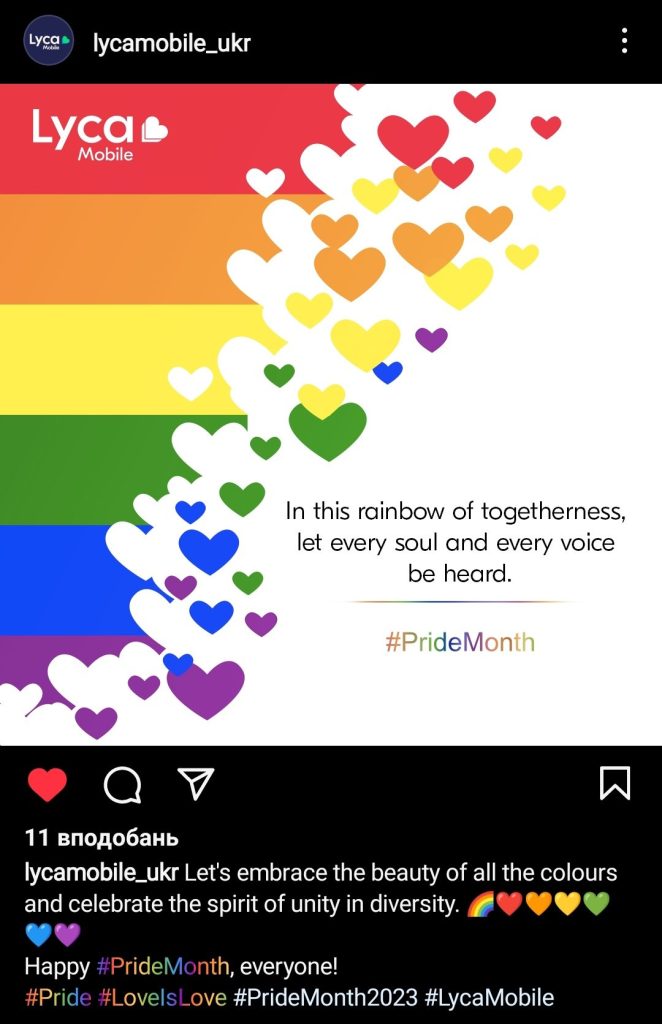Tap the lycamobile_ukr username in the header
The width and height of the screenshot is (662, 1024).
click(171, 42)
